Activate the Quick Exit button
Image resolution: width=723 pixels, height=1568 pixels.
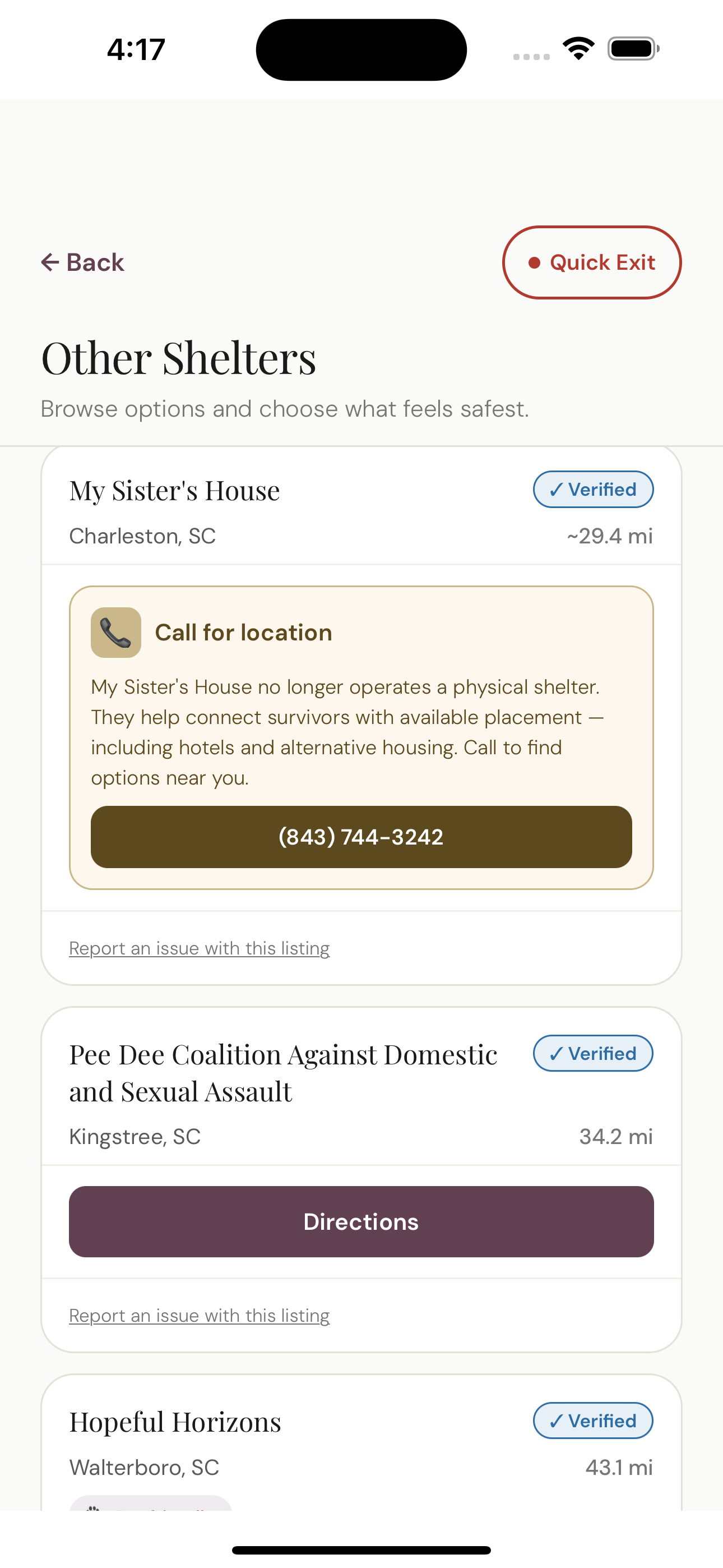click(x=590, y=262)
